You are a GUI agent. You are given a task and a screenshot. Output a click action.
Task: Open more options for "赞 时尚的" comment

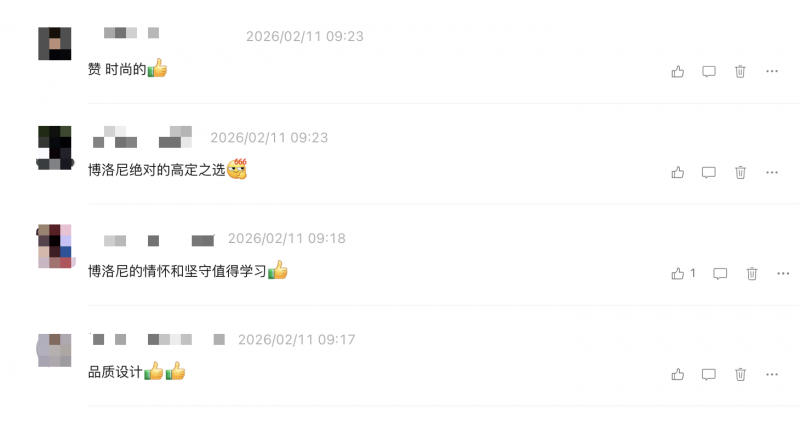[772, 71]
